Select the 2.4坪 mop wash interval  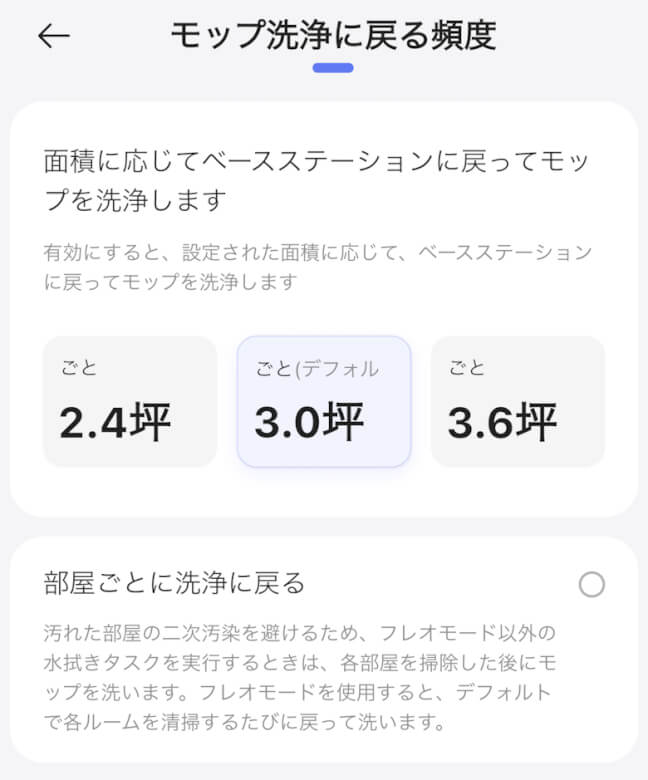coord(130,402)
